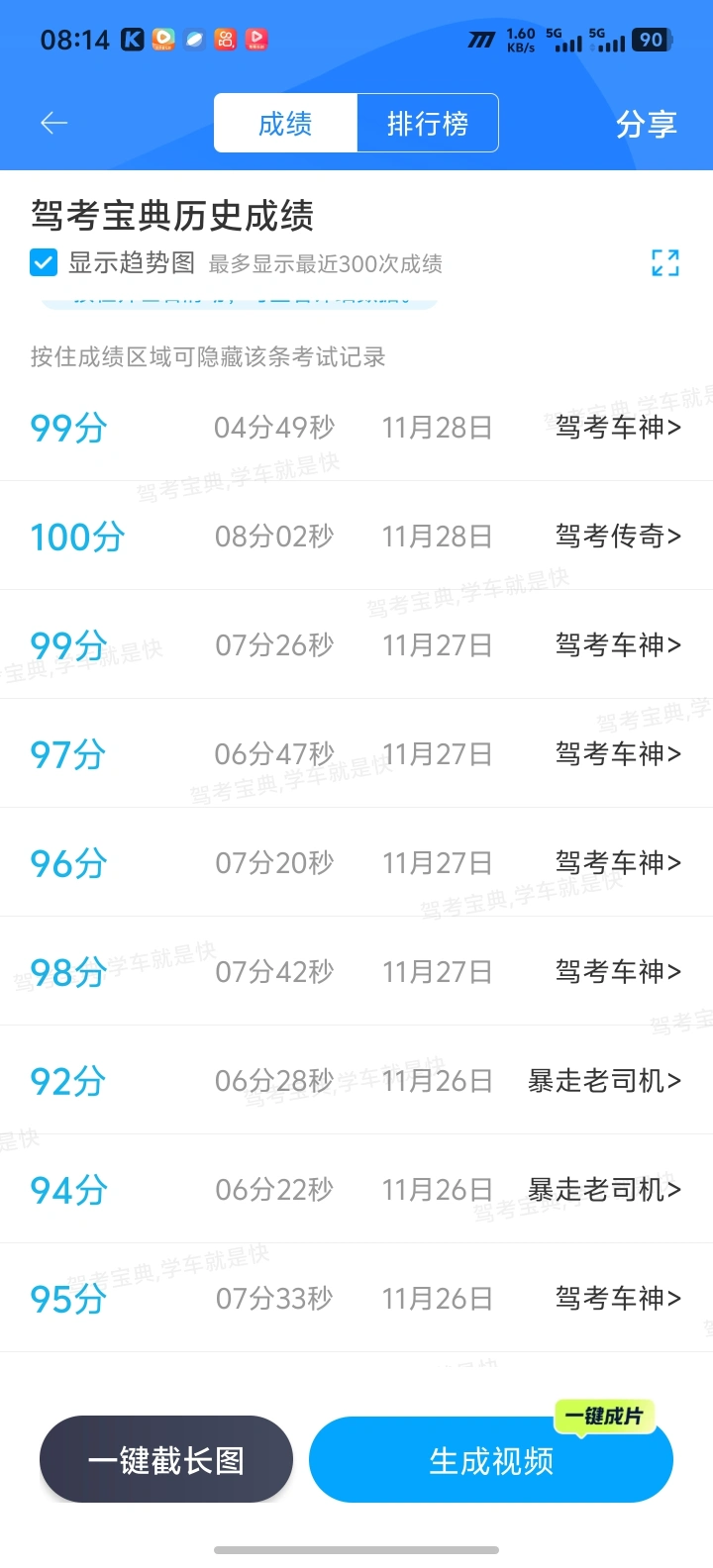Open the 98分 07分42秒 record
This screenshot has width=713, height=1568.
356,972
